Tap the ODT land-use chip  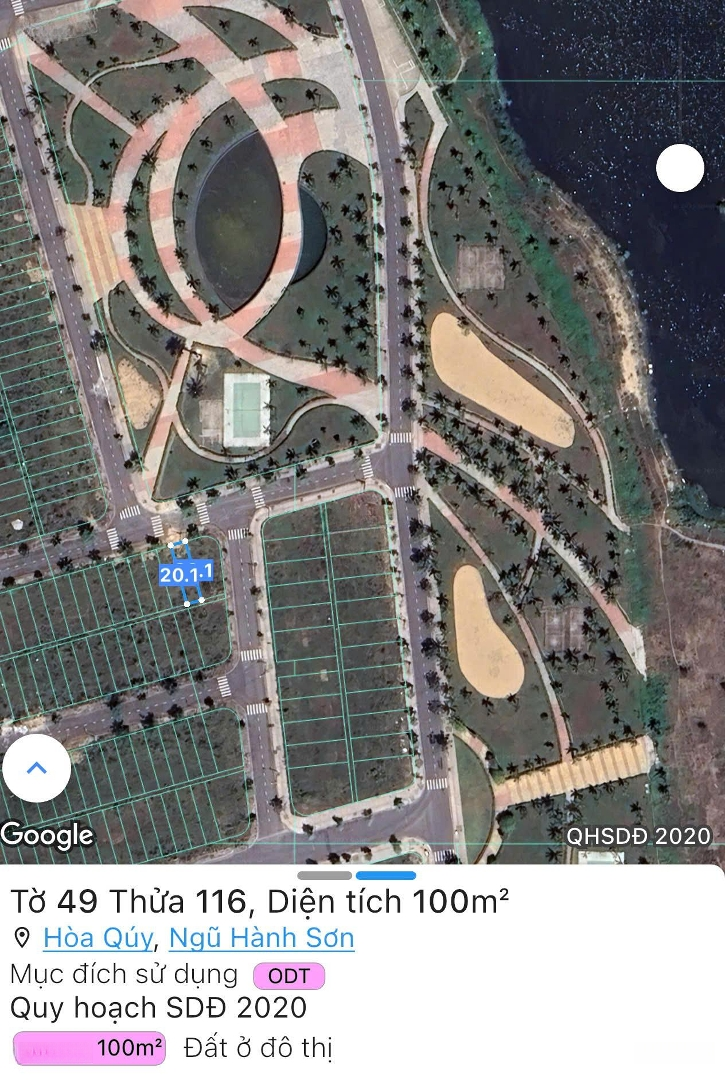click(289, 976)
